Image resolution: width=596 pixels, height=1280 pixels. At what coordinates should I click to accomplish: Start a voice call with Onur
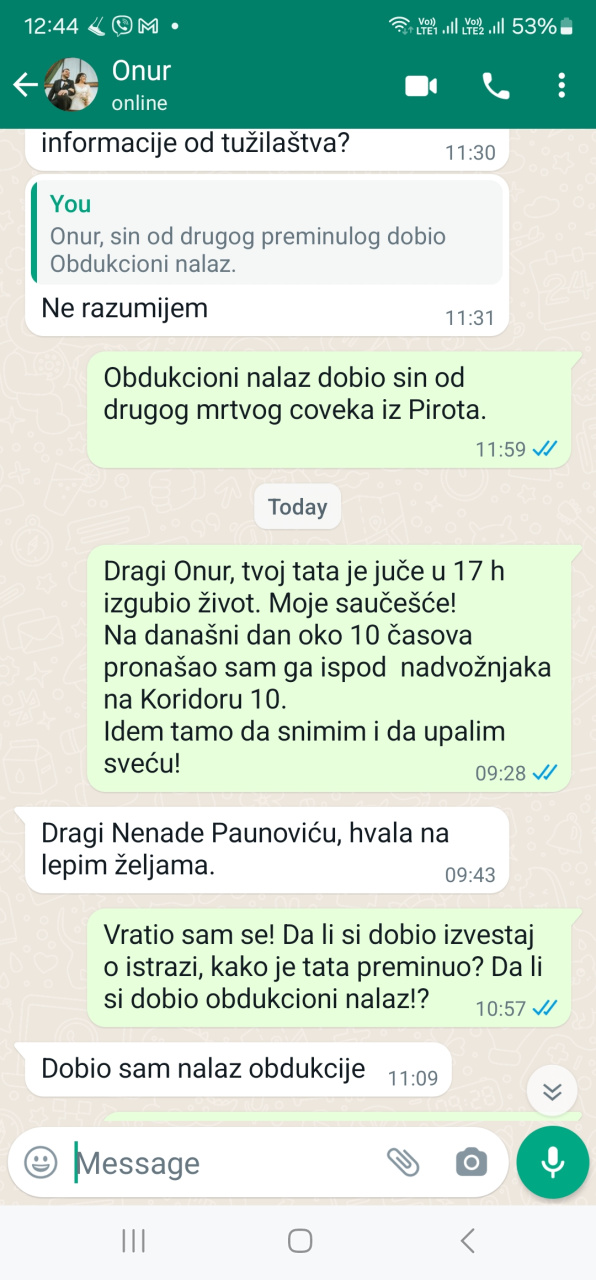496,86
